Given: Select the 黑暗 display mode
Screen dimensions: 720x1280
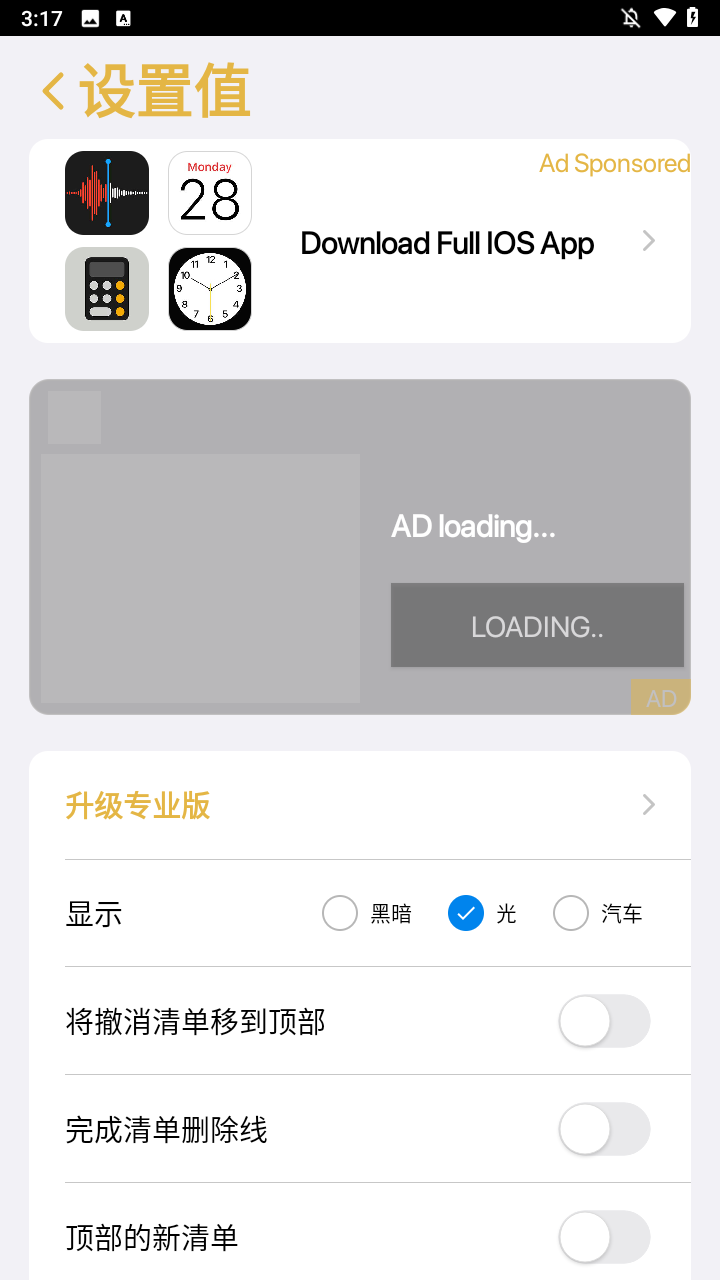Looking at the screenshot, I should (x=340, y=912).
